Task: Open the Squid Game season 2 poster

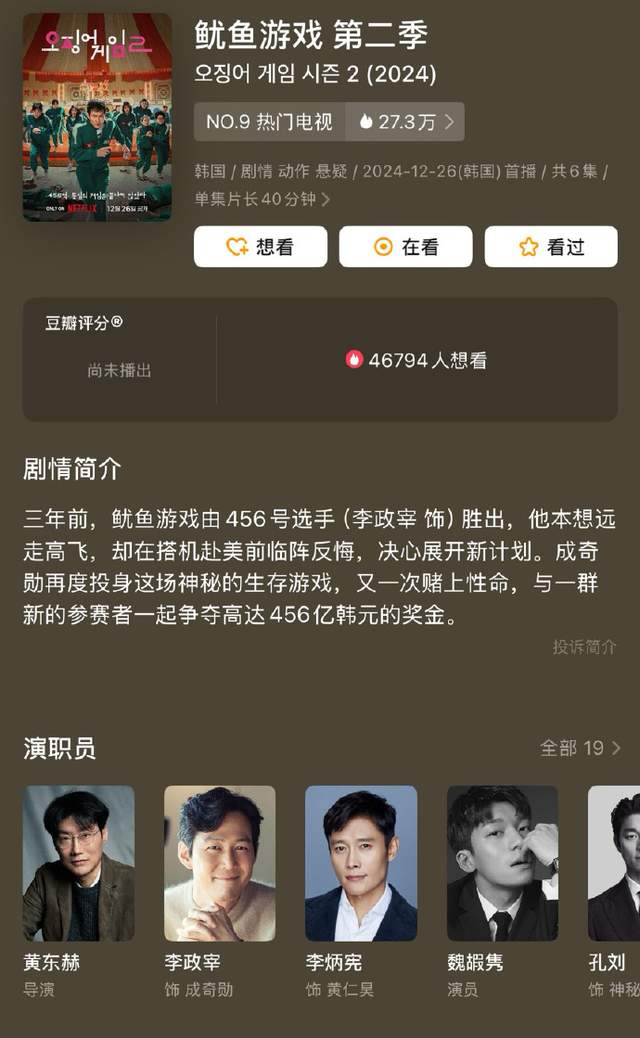Action: pyautogui.click(x=97, y=117)
